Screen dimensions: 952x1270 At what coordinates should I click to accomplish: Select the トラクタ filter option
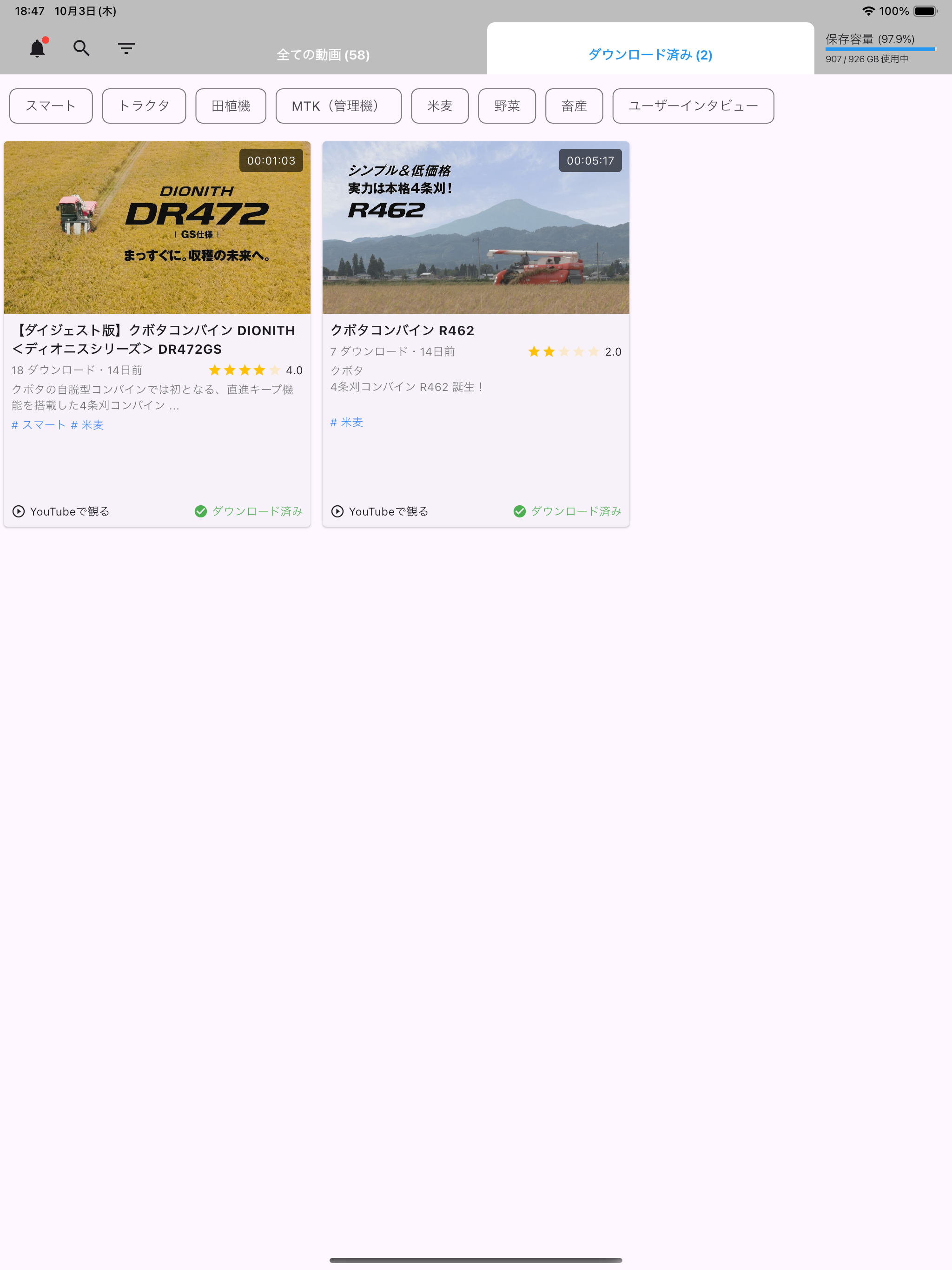(x=144, y=106)
